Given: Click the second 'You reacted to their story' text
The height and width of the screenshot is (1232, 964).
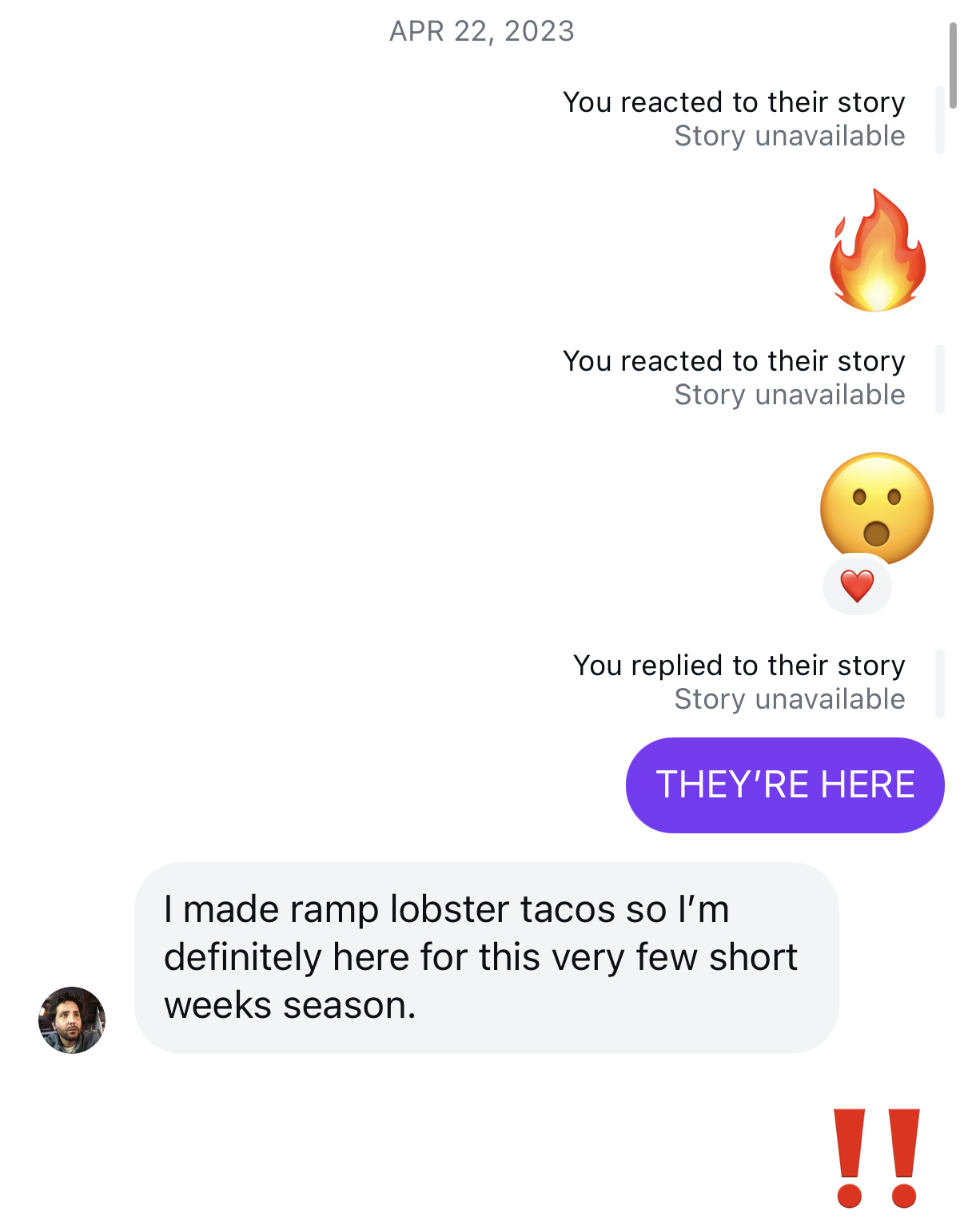Looking at the screenshot, I should (734, 360).
